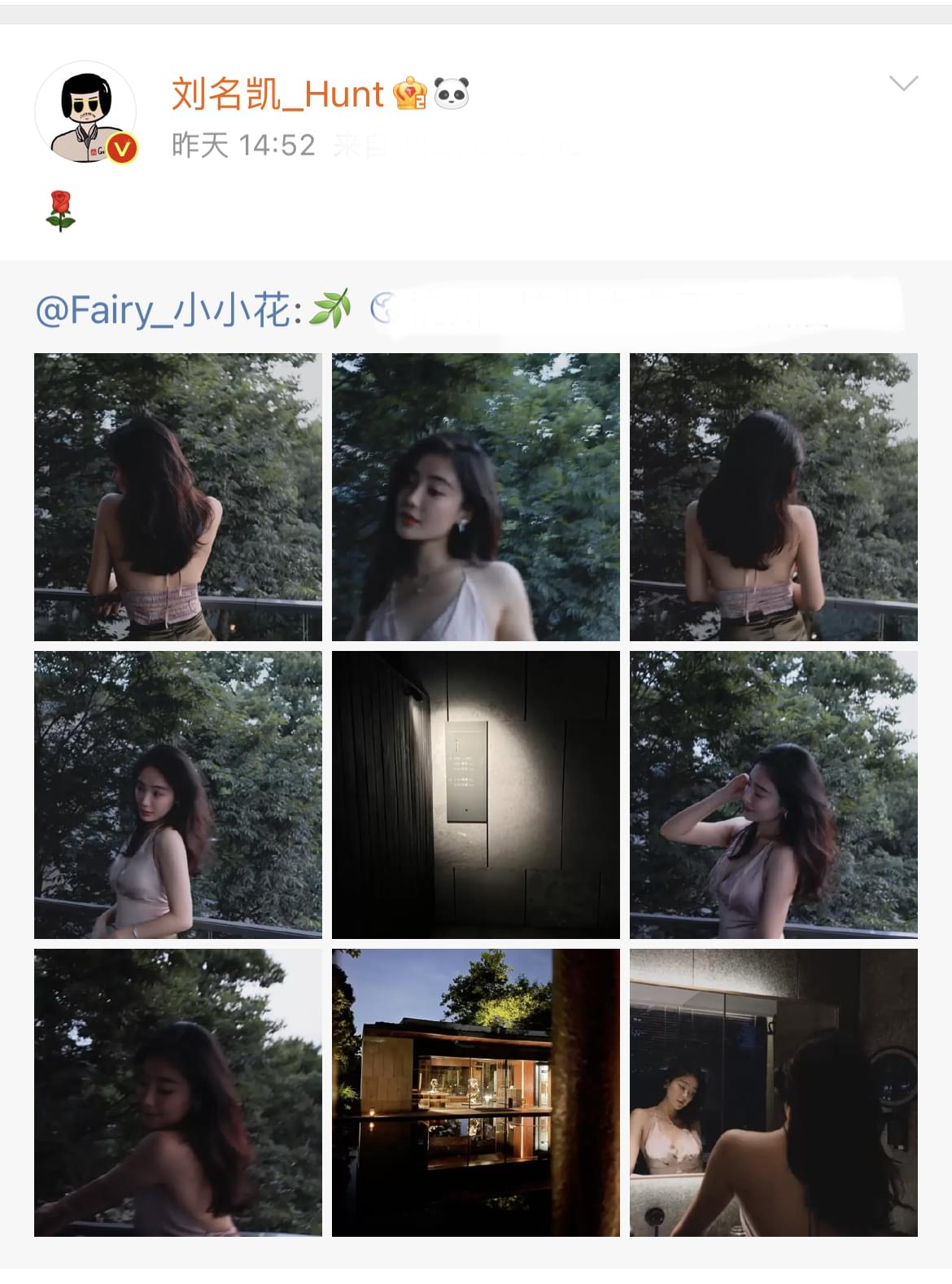The image size is (952, 1284).
Task: Open third photo in the top row
Action: pos(774,497)
